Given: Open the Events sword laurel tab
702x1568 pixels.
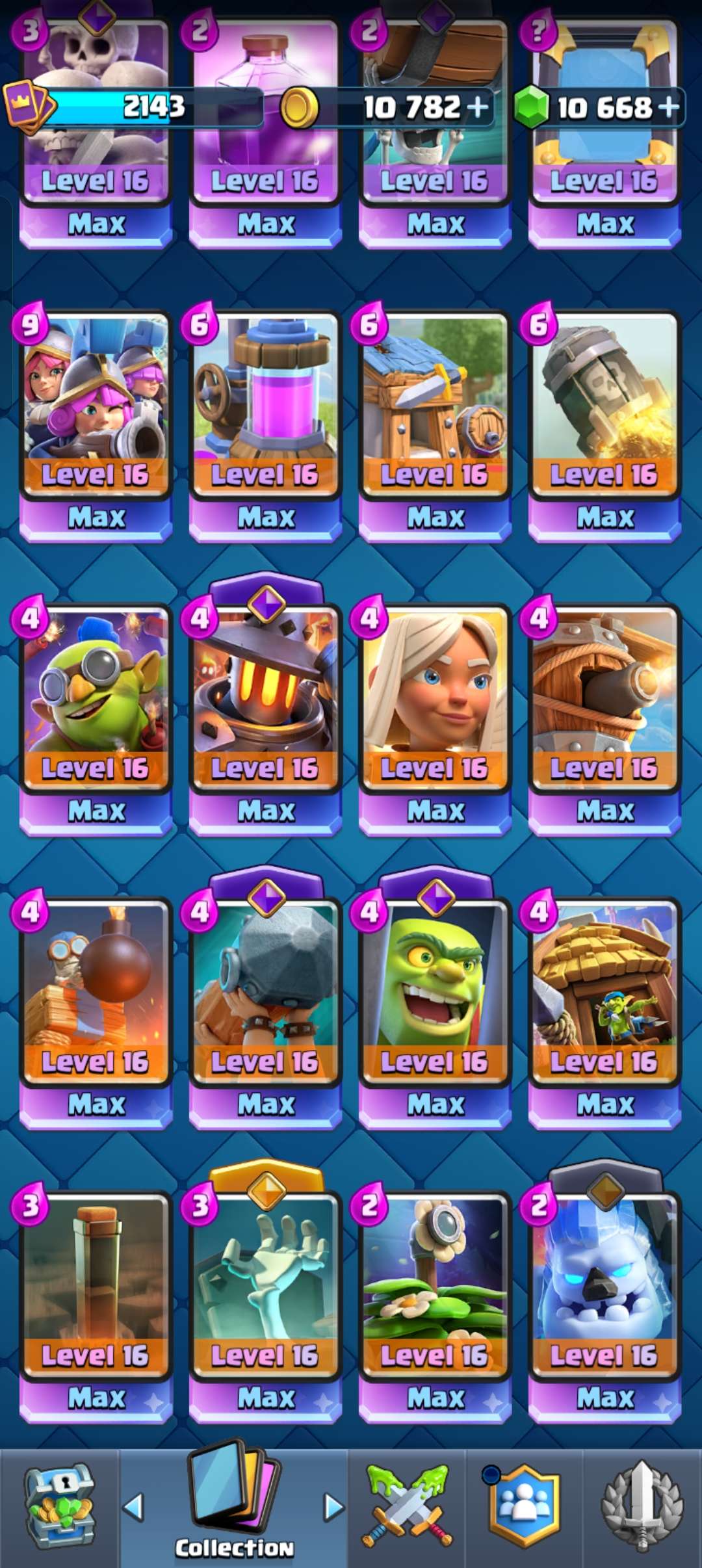Looking at the screenshot, I should [642, 1506].
